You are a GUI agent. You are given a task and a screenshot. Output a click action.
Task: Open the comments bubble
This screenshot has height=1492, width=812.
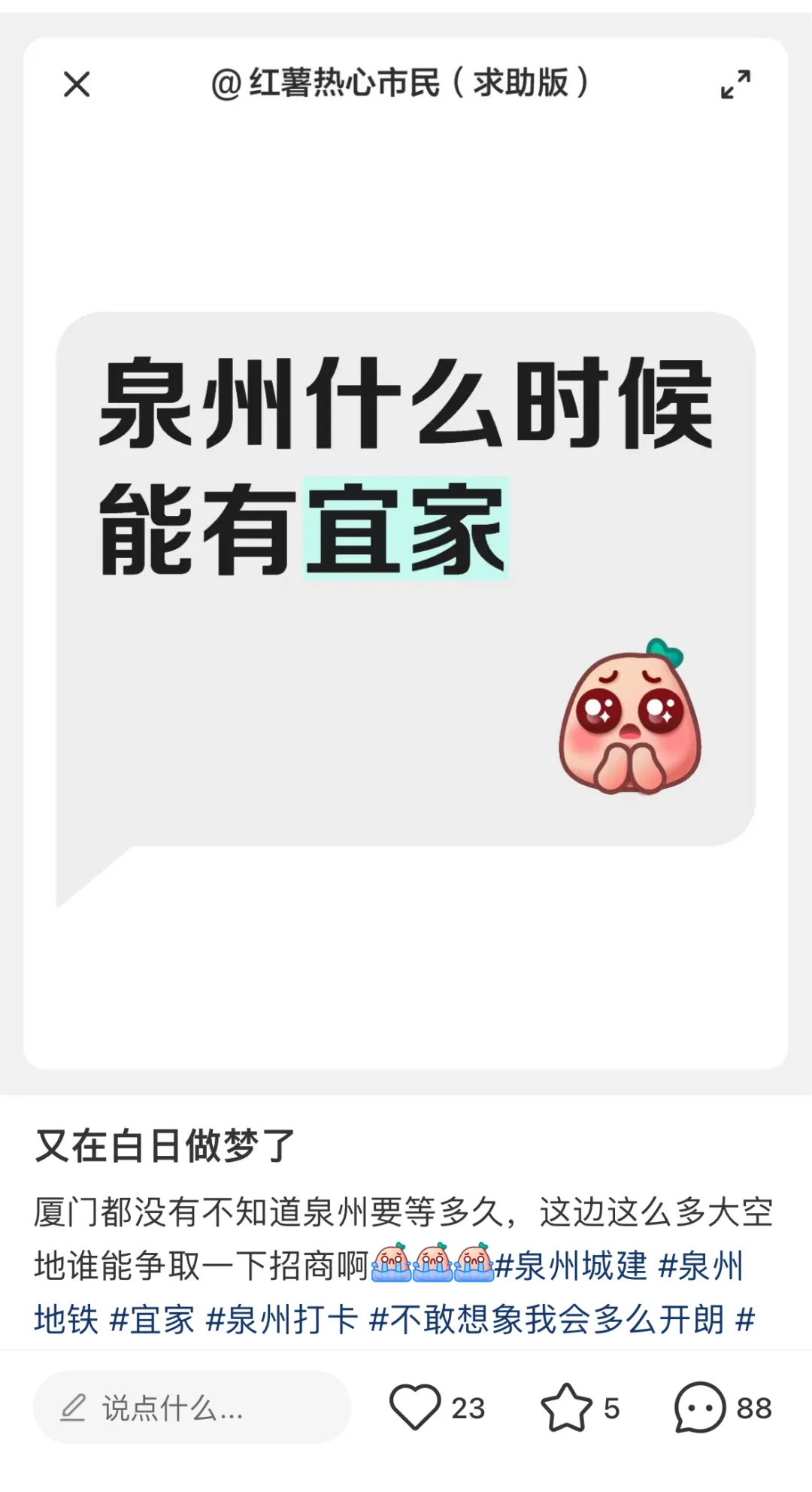pos(699,1407)
